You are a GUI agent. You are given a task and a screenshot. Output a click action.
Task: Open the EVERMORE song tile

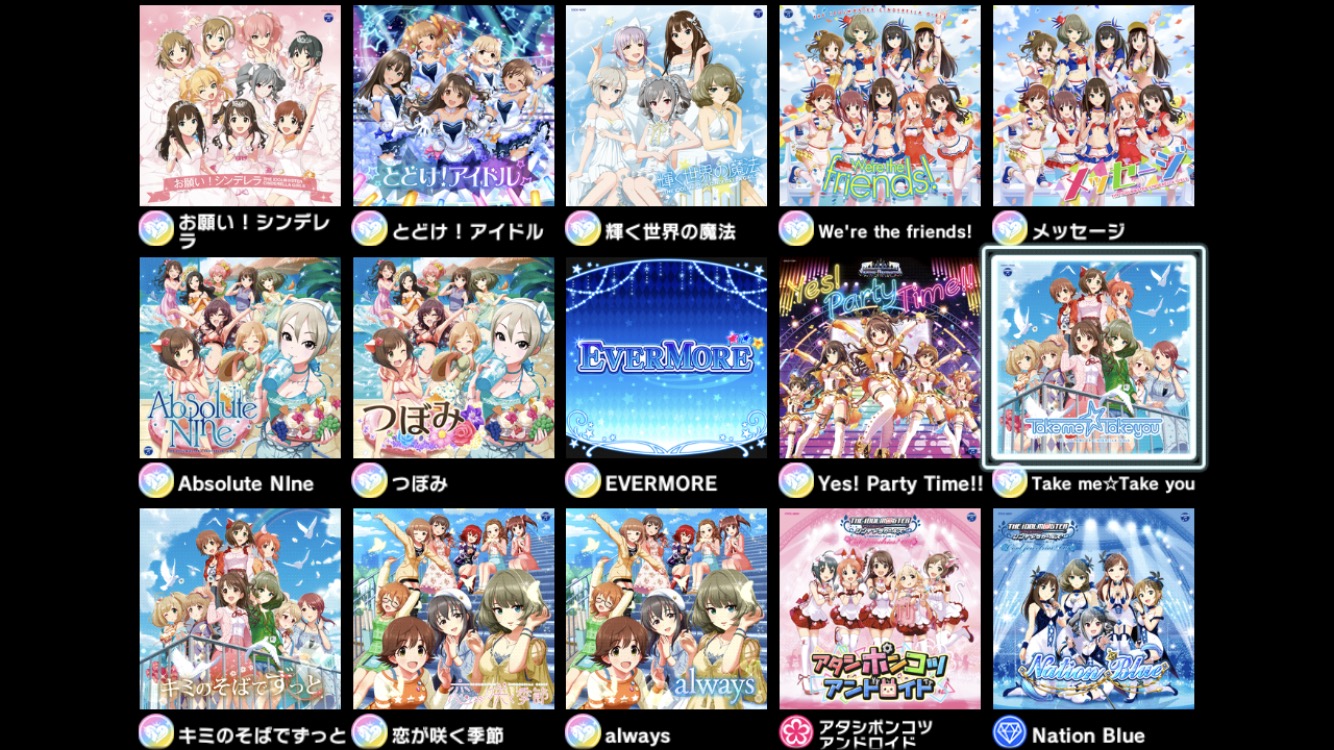point(666,358)
